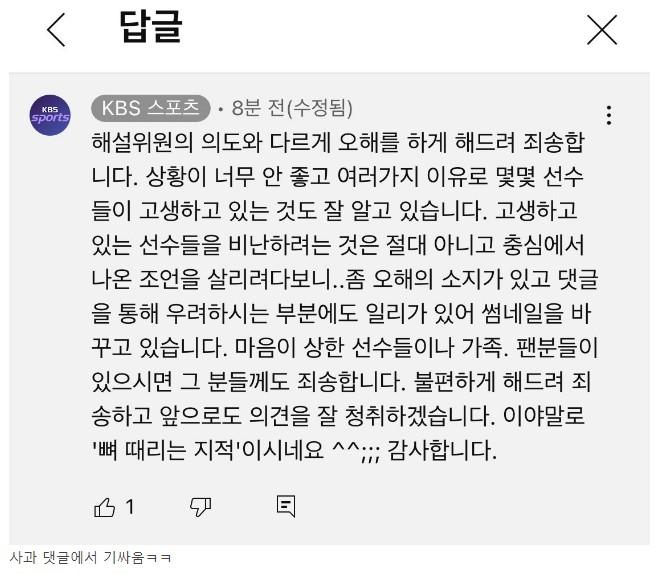The width and height of the screenshot is (659, 574).
Task: Open KBS sports channel avatar
Action: [50, 115]
